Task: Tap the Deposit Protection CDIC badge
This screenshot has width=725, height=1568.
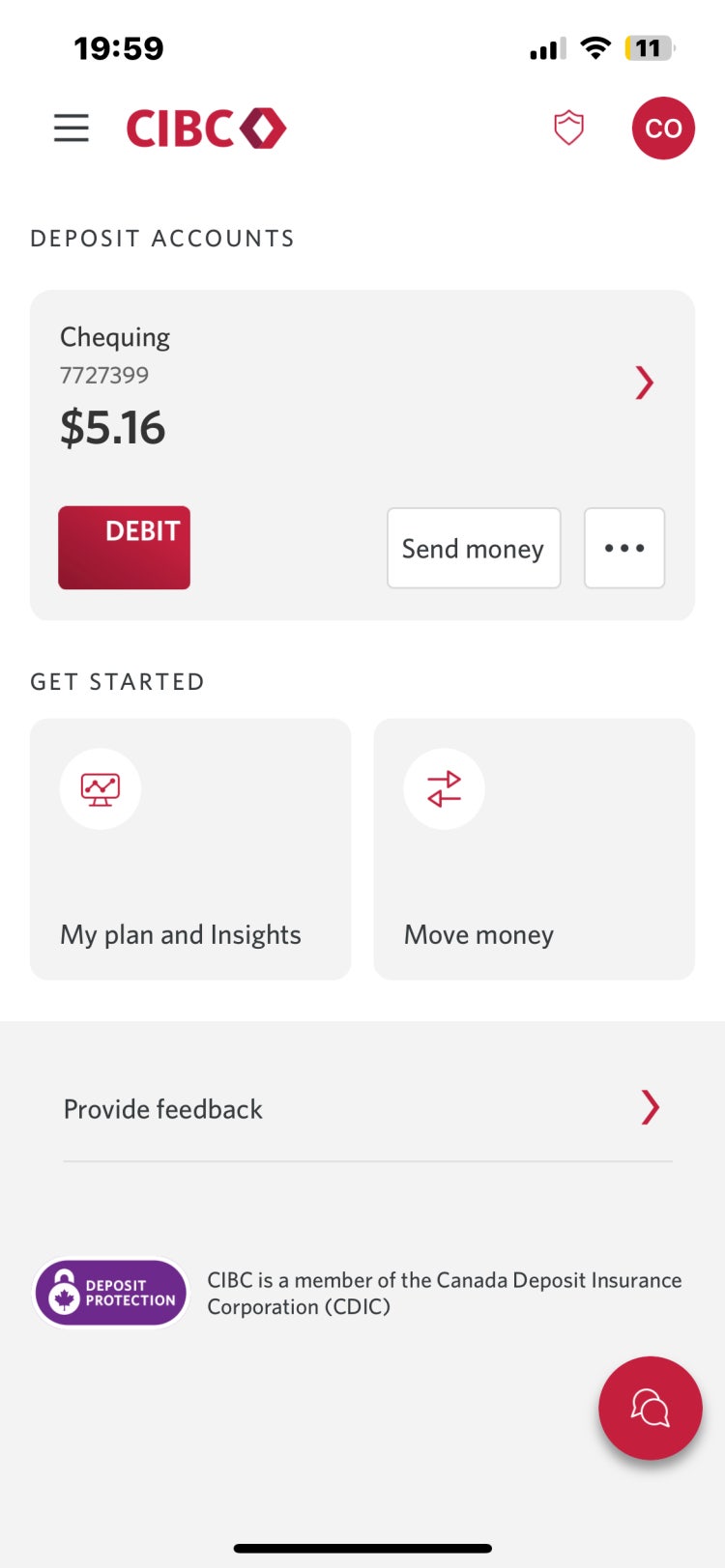Action: coord(110,1292)
